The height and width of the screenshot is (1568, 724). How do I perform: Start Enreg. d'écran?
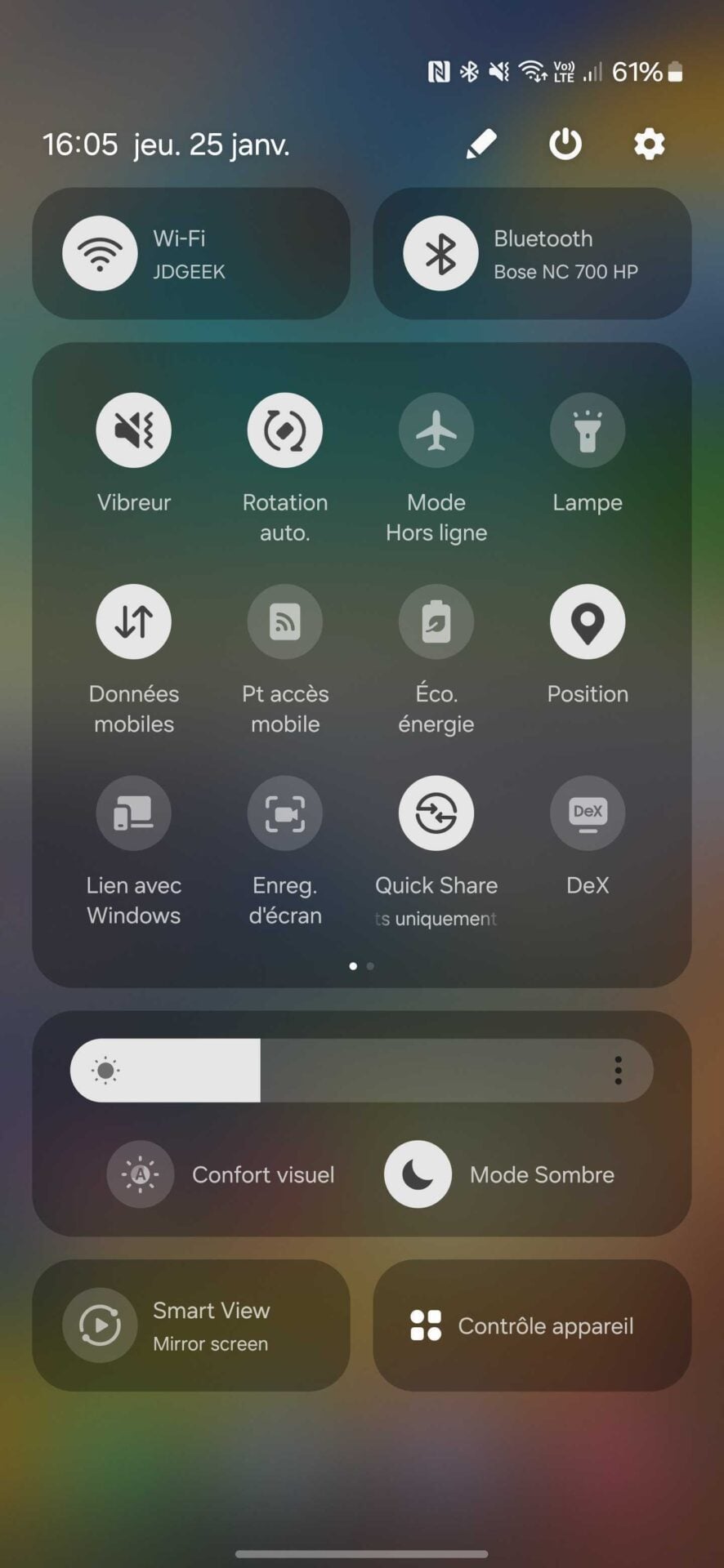tap(285, 813)
